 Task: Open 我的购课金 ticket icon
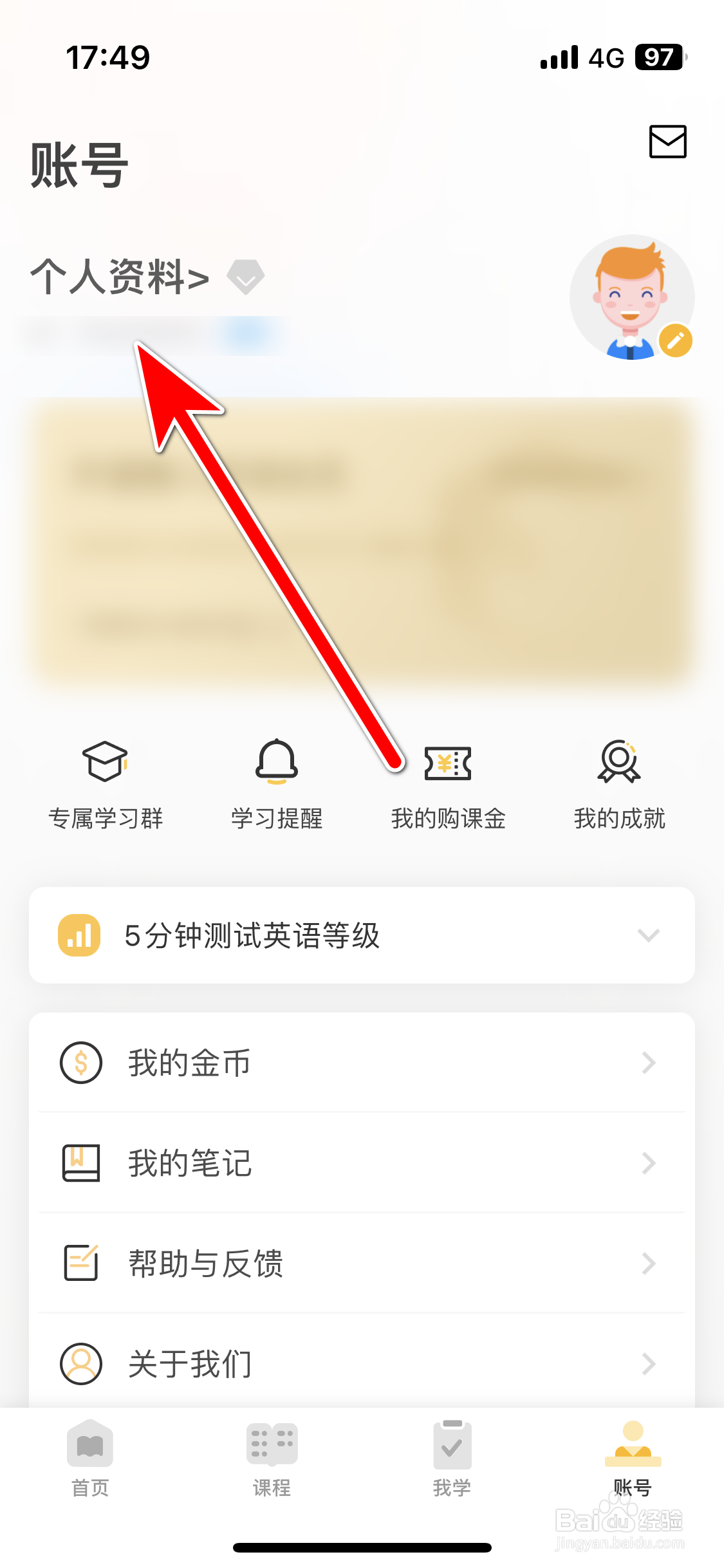pos(449,766)
